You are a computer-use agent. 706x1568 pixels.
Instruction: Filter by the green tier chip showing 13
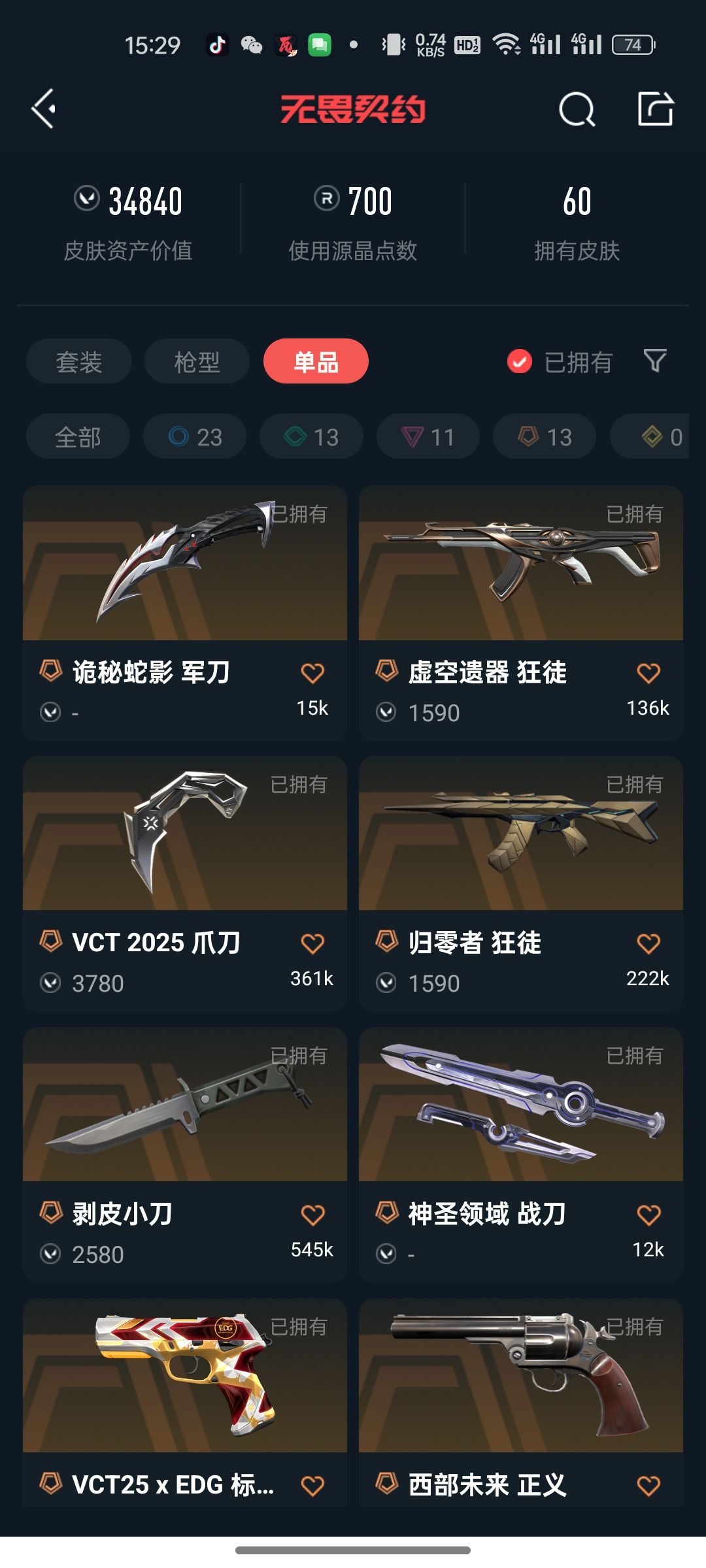[311, 436]
